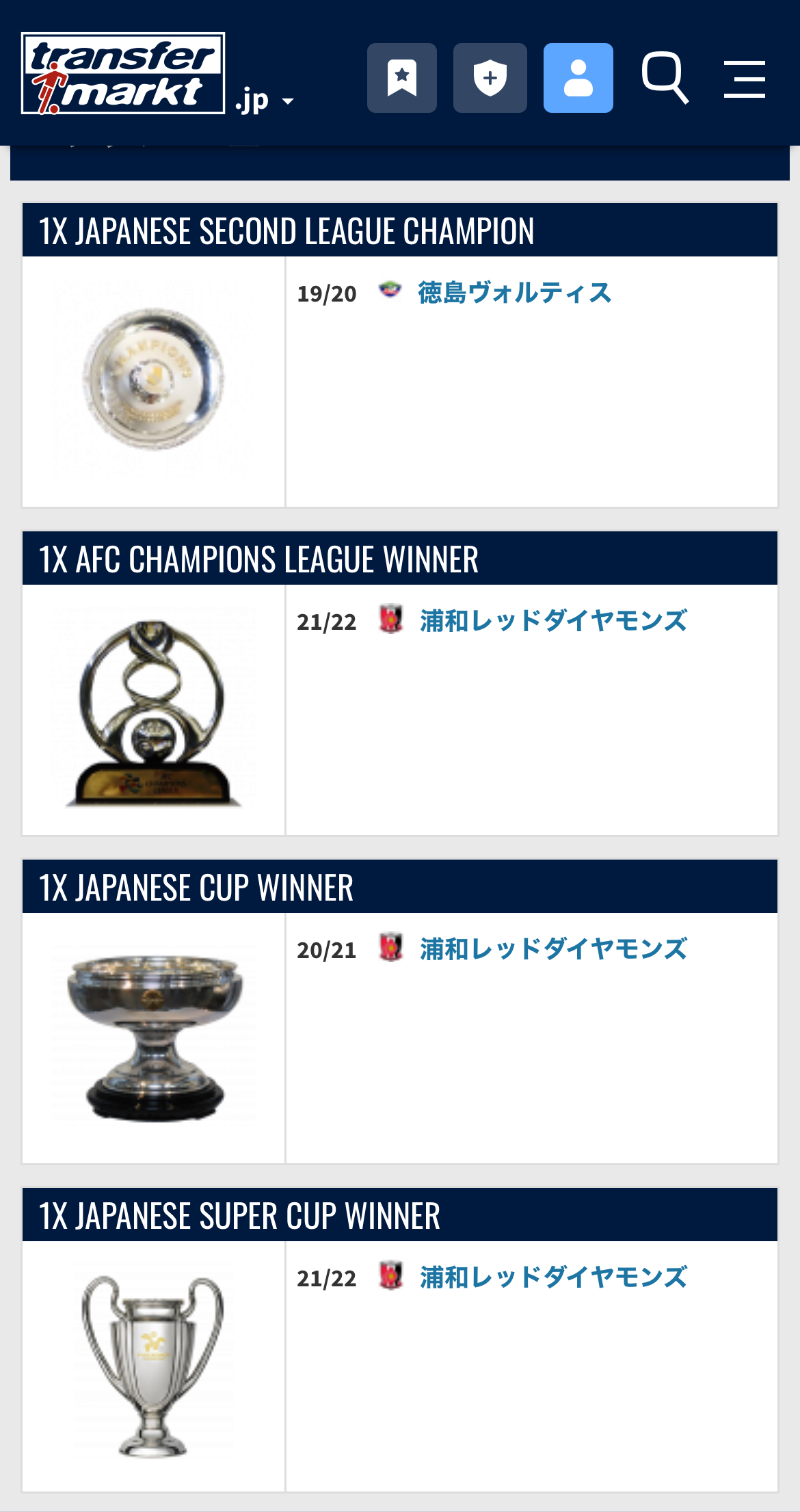Viewport: 800px width, 1512px height.
Task: Expand the .jp domain dropdown
Action: click(265, 101)
